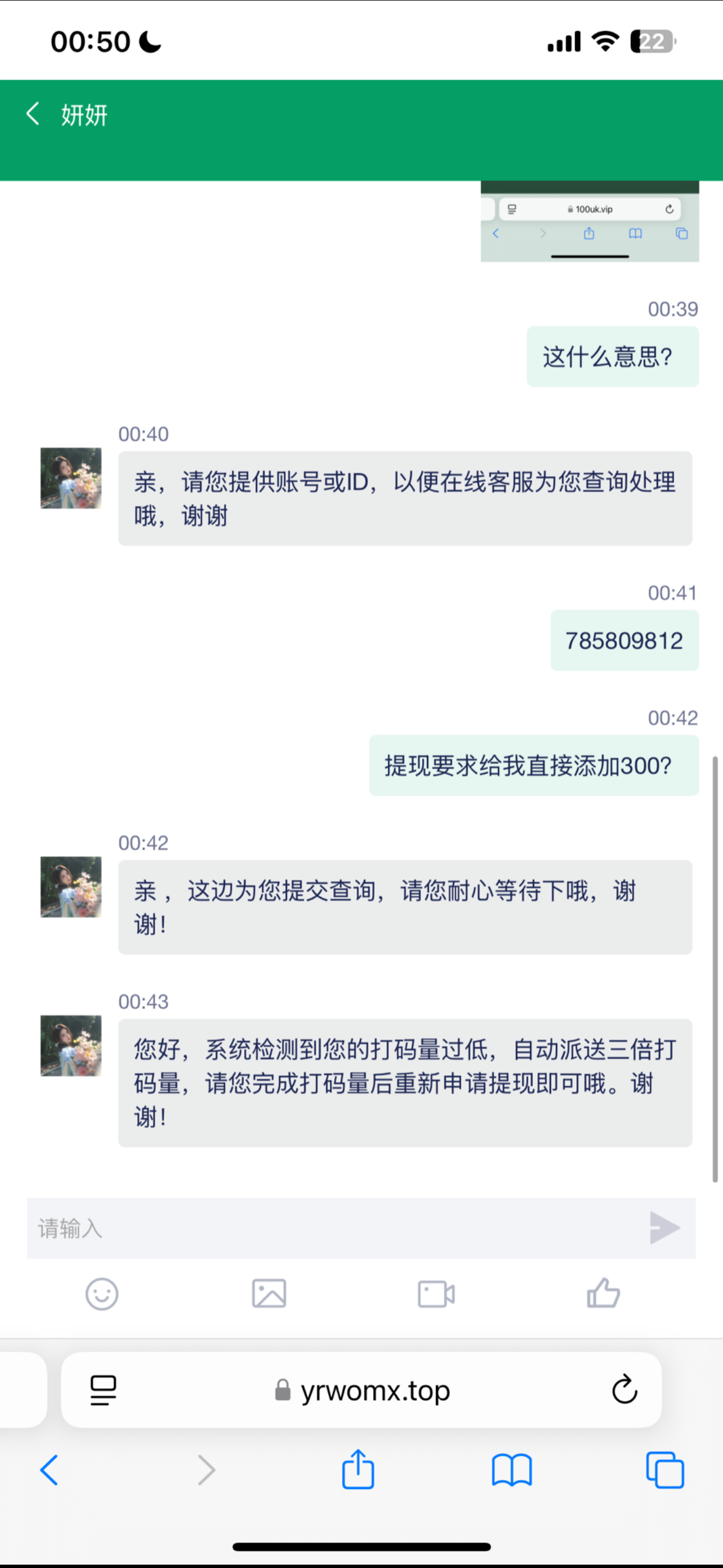
Task: Reload the yrwomx.top page
Action: pyautogui.click(x=624, y=1390)
